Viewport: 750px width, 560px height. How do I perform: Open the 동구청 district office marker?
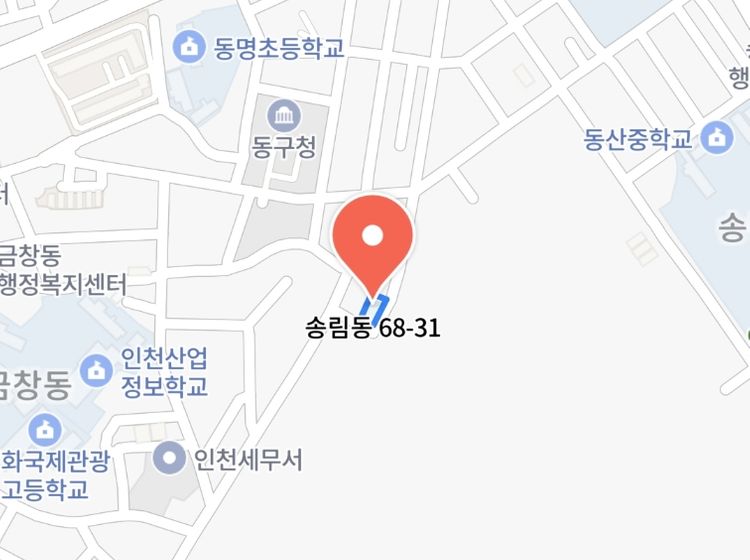(285, 116)
